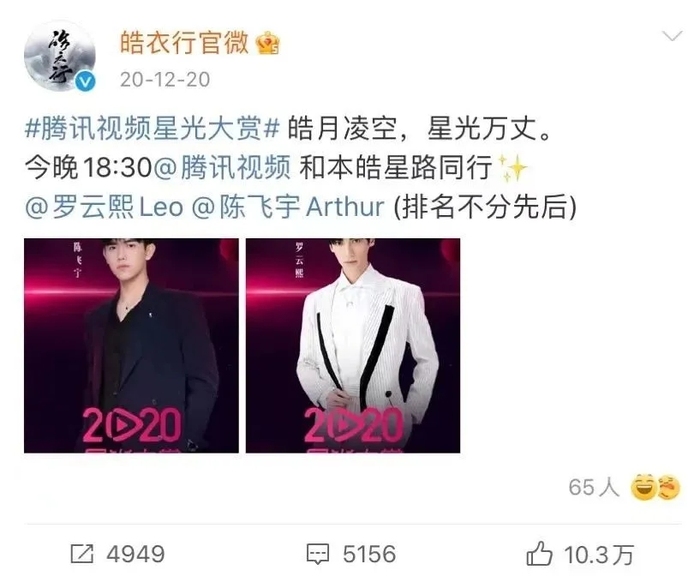Viewport: 700px width, 576px height.
Task: View the 陈飞宇 poster image
Action: 131,345
